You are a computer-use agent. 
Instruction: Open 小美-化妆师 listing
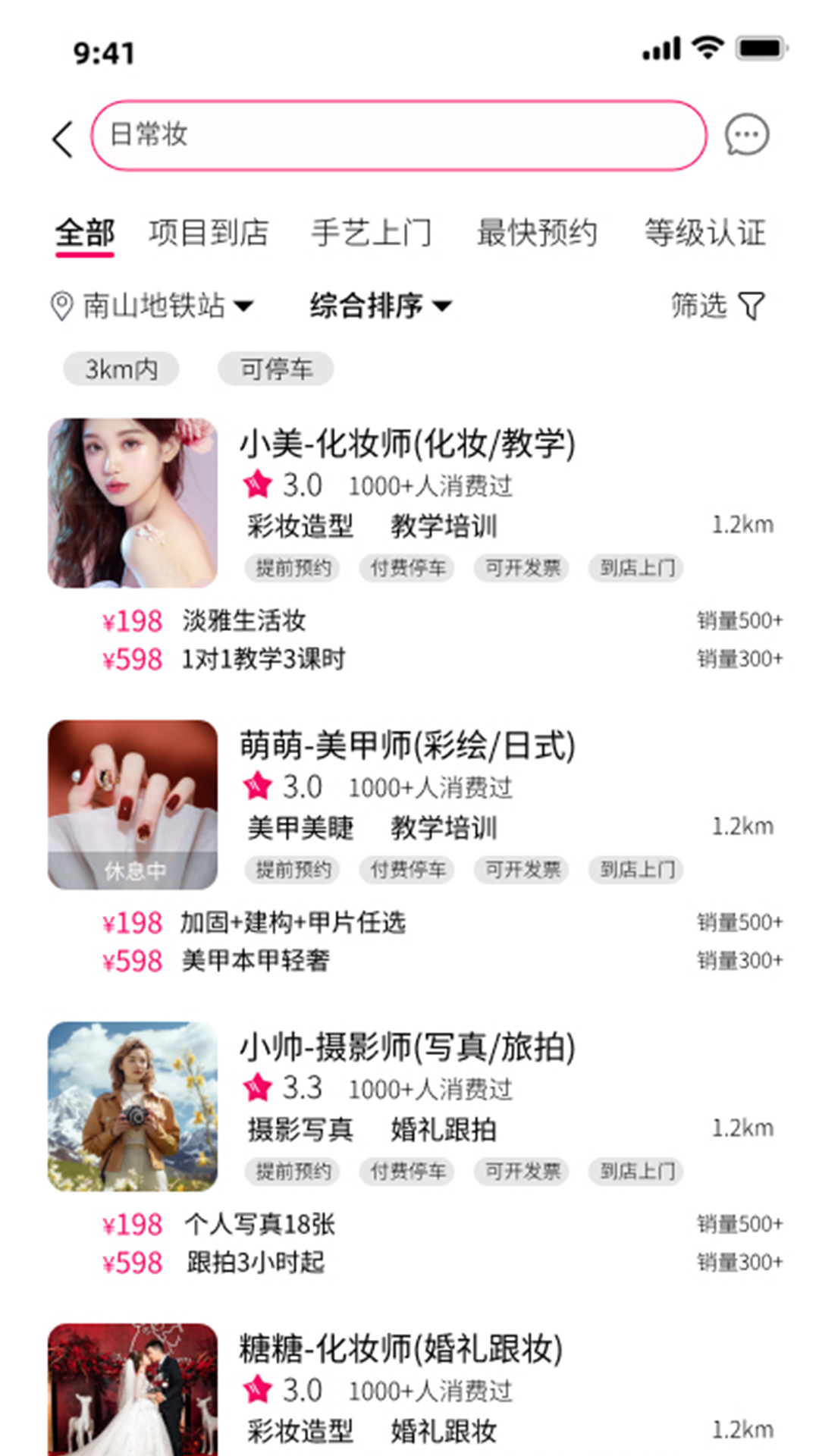(407, 444)
